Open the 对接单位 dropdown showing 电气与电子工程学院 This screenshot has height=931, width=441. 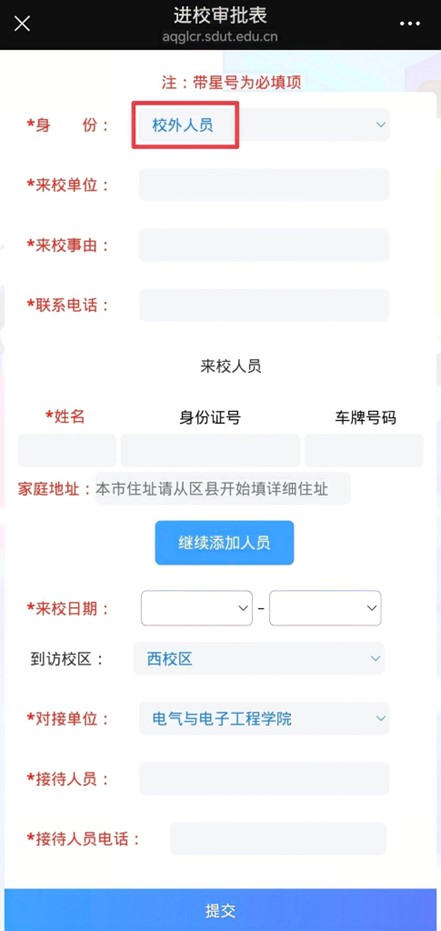click(x=264, y=718)
